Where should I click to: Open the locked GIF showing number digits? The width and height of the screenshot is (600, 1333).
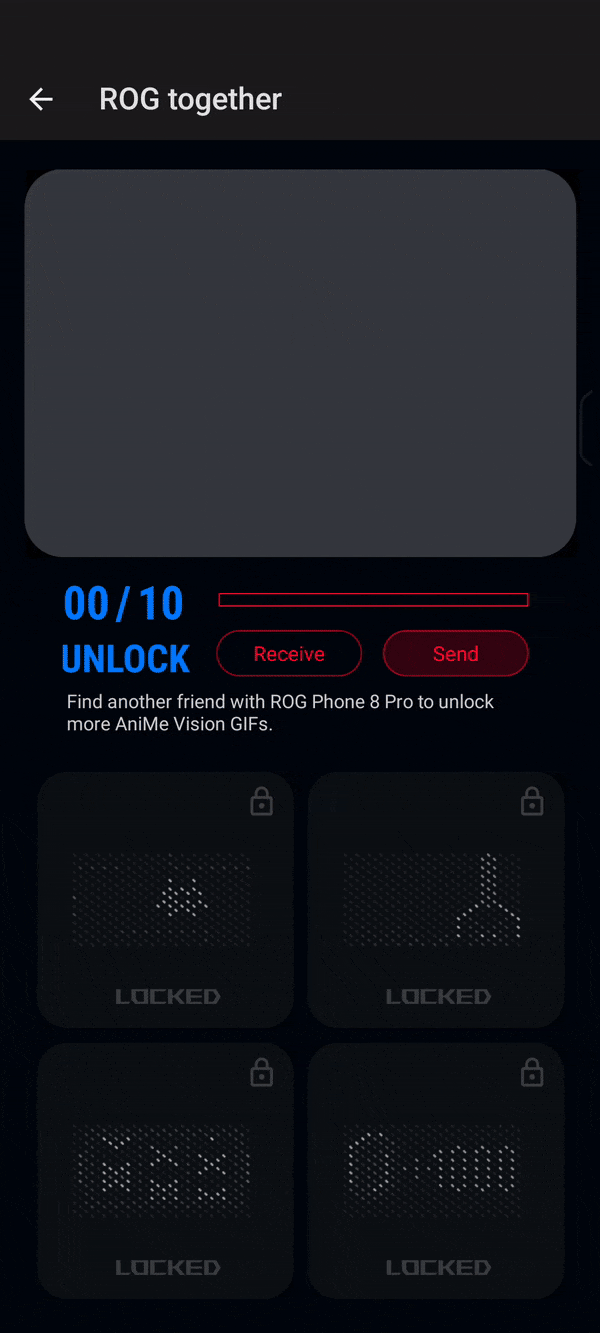pyautogui.click(x=436, y=1169)
